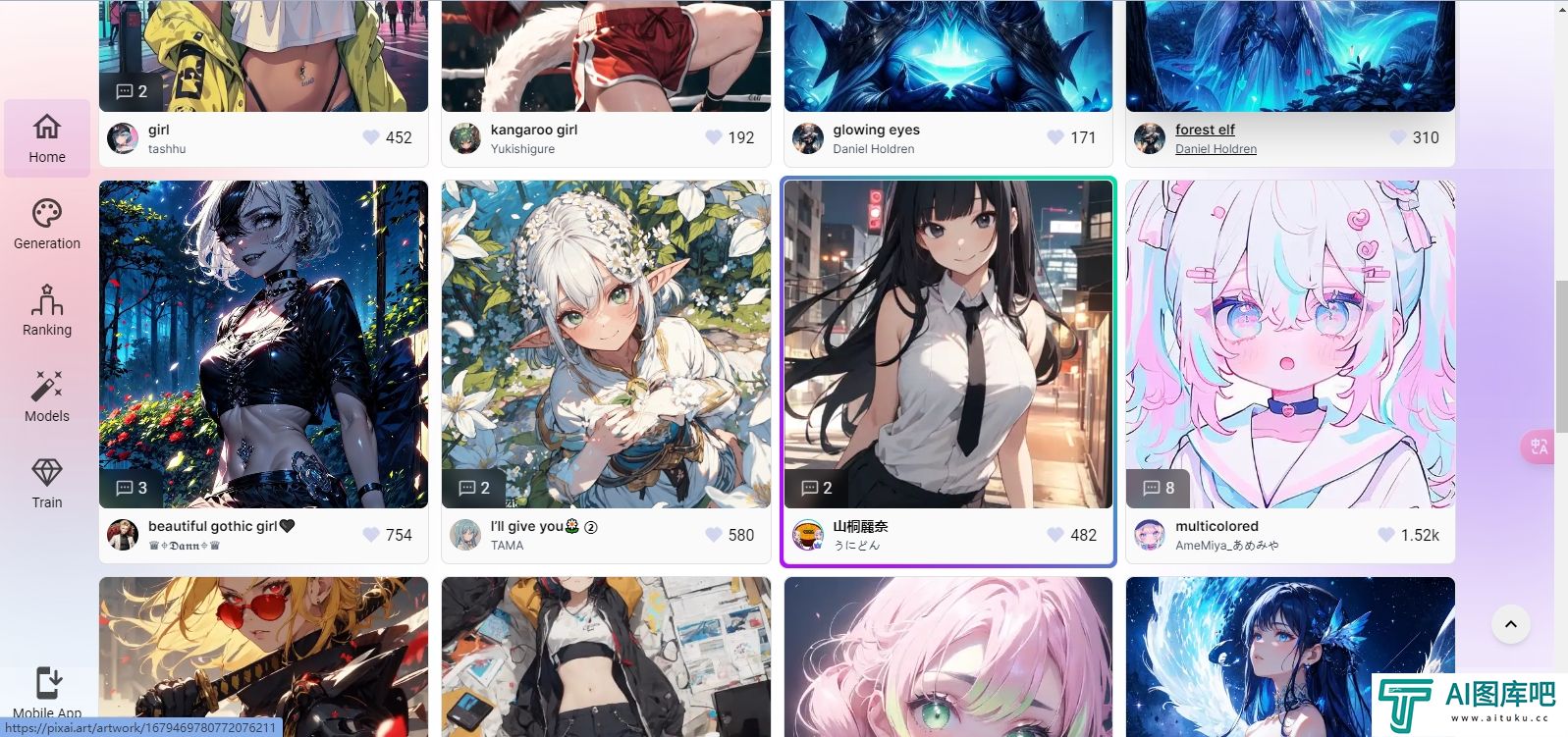The image size is (1568, 737).
Task: Open the forest elf title link
Action: 1205,130
